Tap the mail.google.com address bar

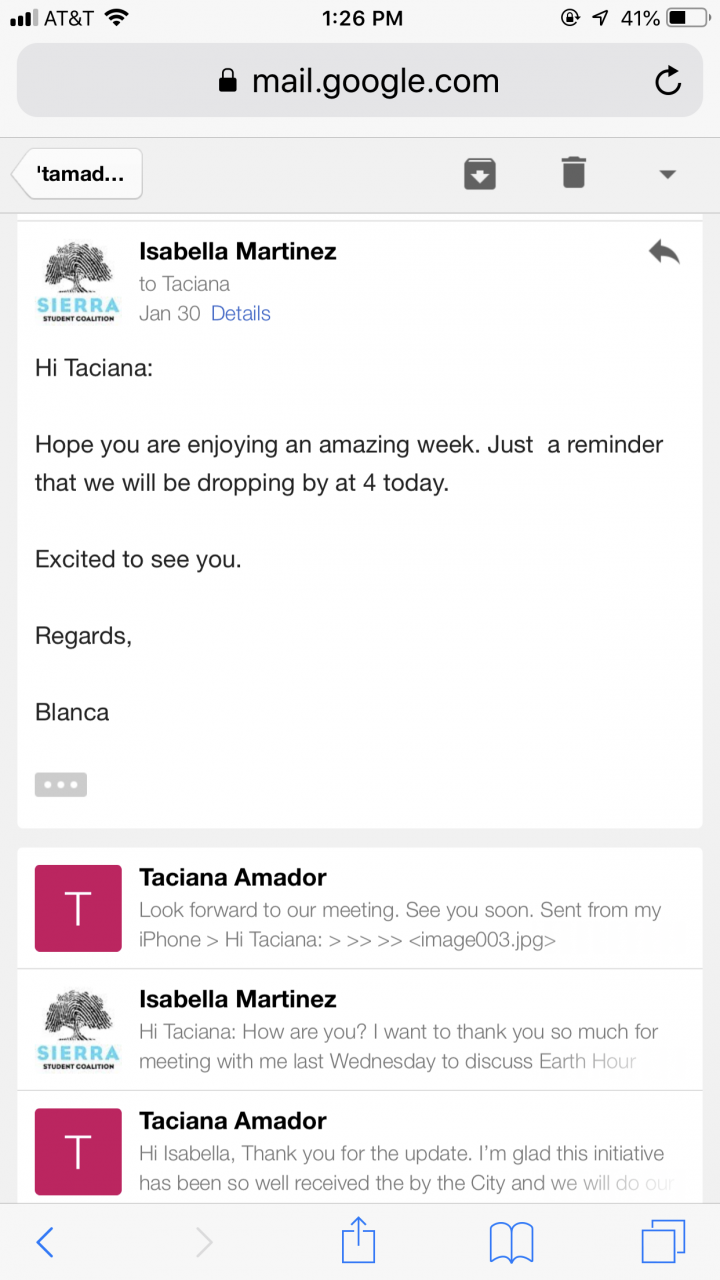click(x=358, y=81)
